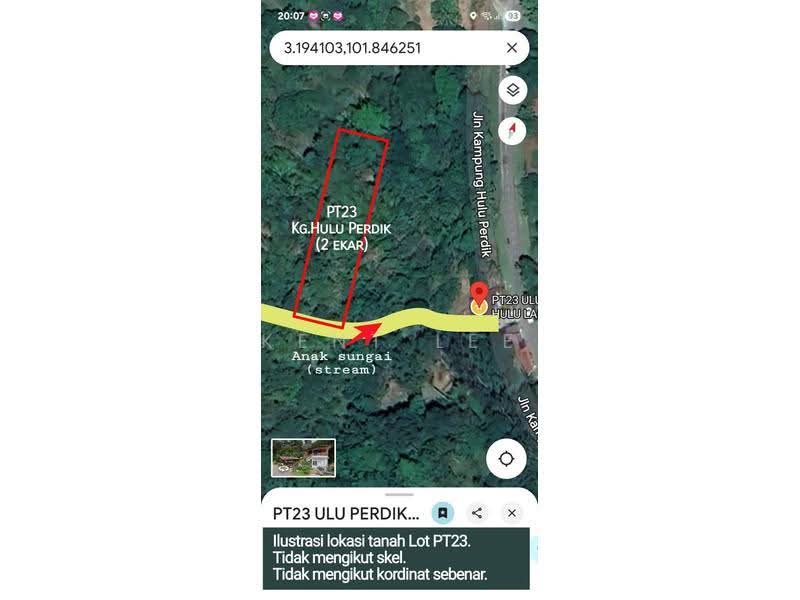Close the PT23 ULU PERDIK place sheet
The image size is (800, 600).
click(512, 513)
